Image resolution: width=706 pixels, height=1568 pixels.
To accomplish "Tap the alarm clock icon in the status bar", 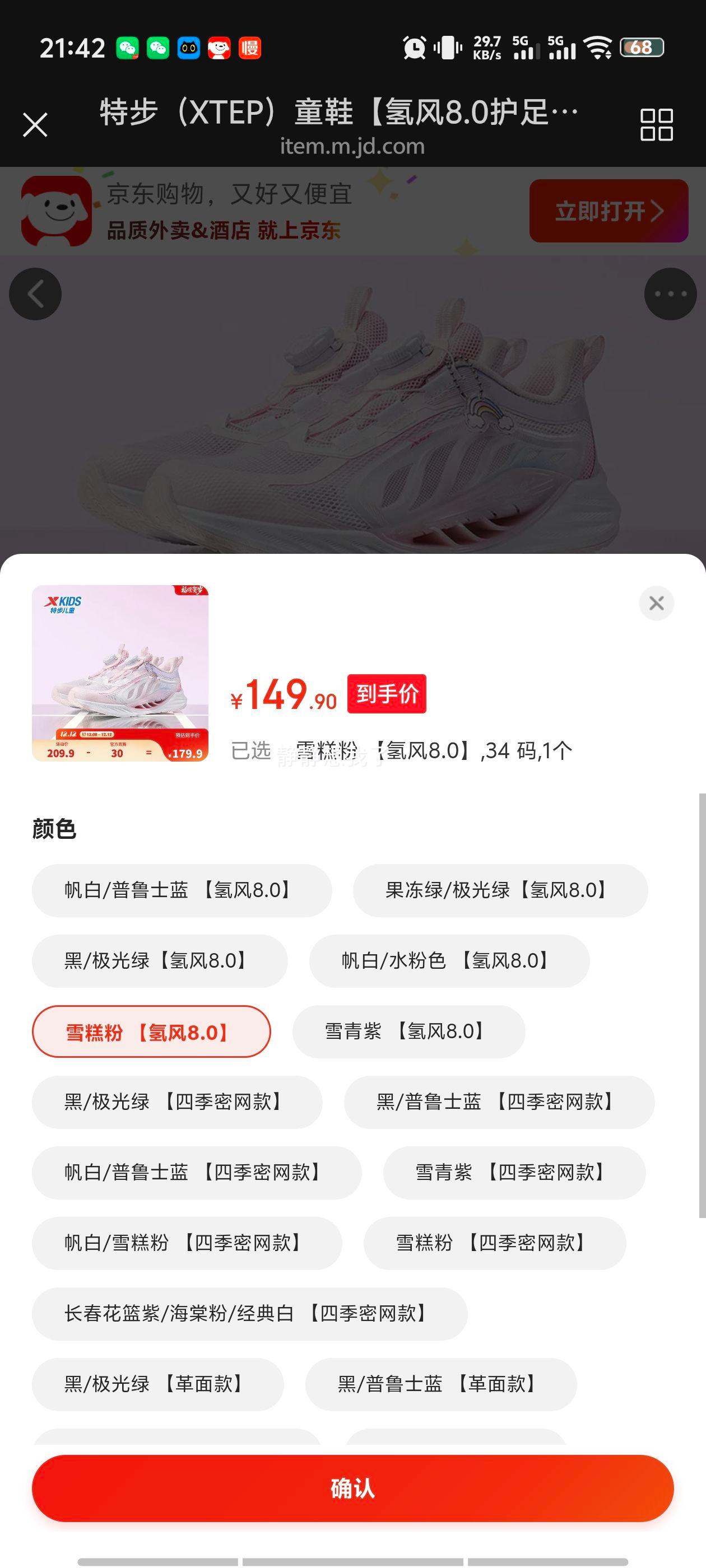I will (413, 47).
